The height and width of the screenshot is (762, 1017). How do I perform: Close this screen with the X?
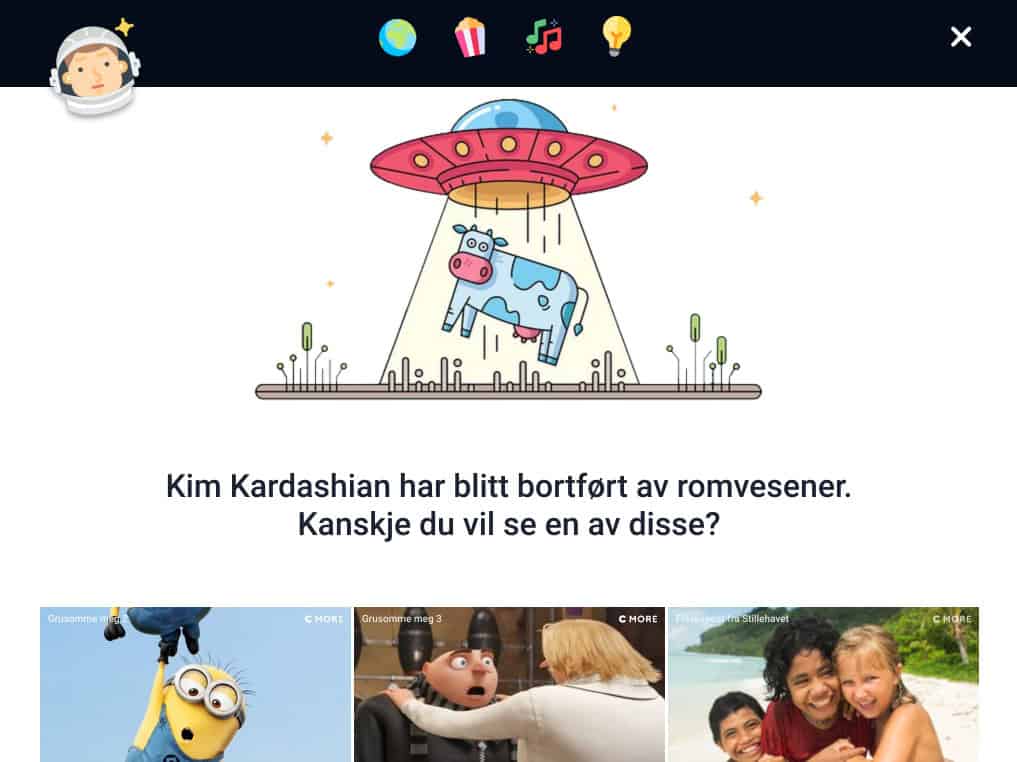pyautogui.click(x=960, y=37)
